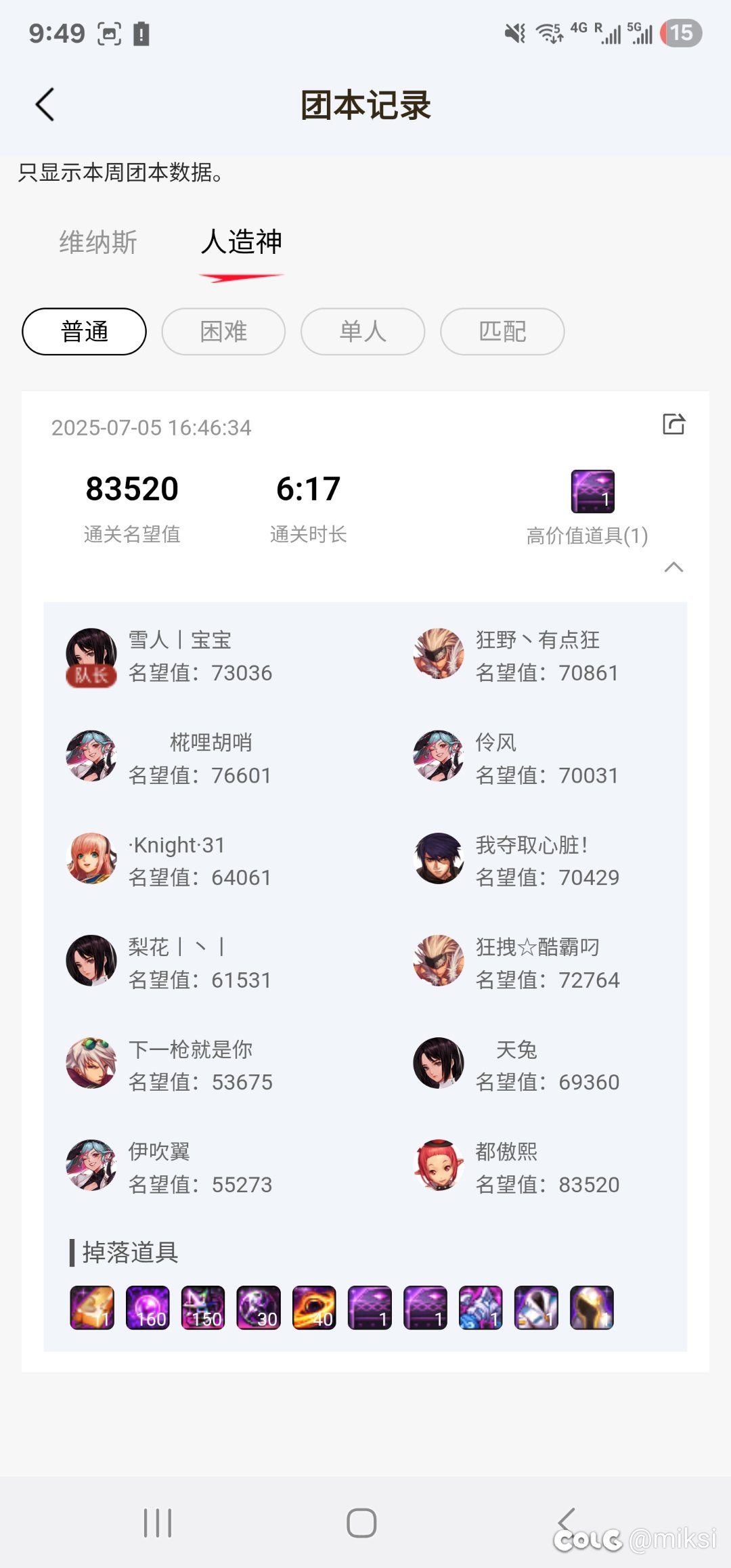Switch to the 维纳斯 tab

pos(98,242)
